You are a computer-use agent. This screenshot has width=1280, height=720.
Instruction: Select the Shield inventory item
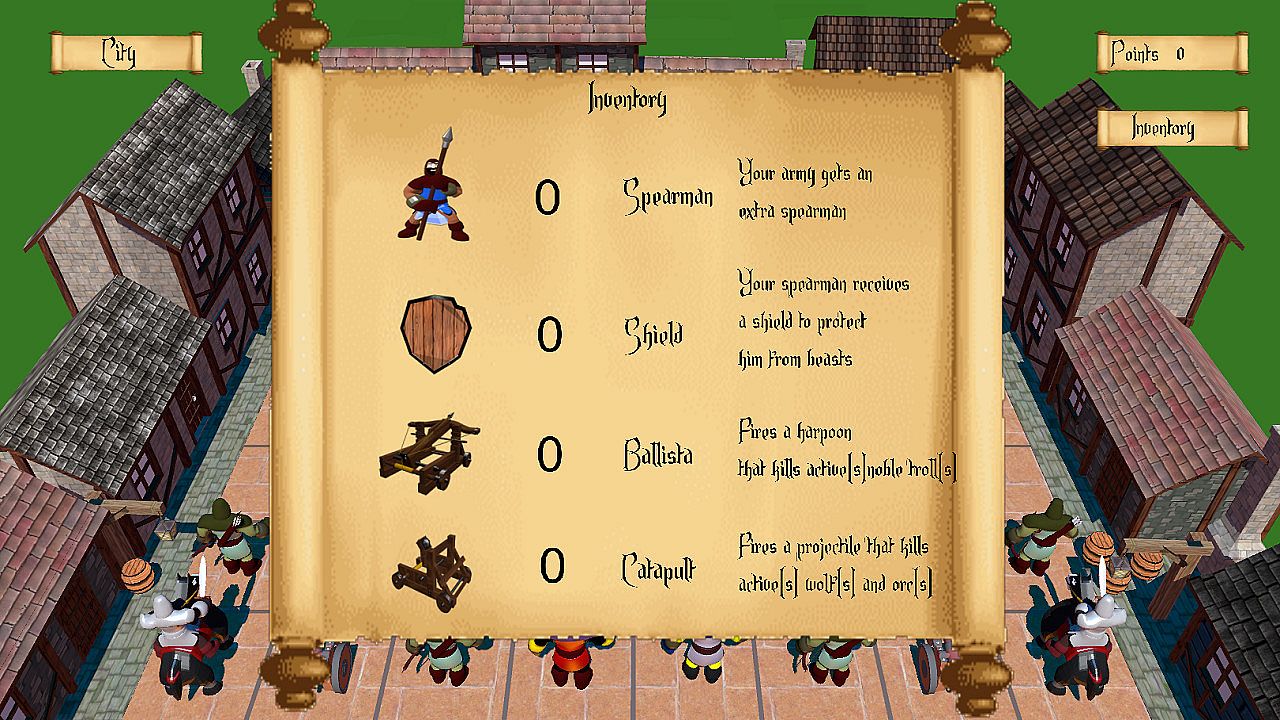tap(435, 334)
